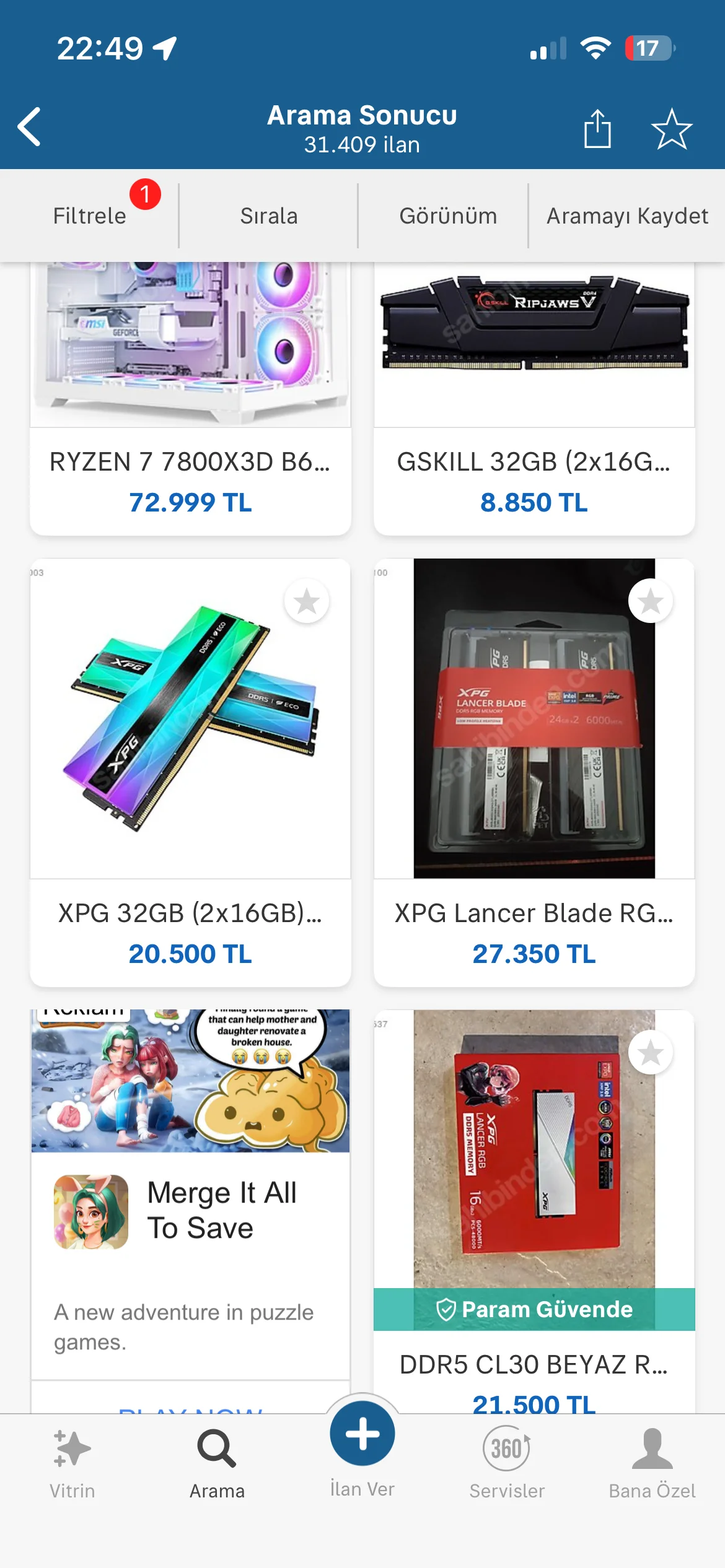Switch to the Vitrin tab

point(72,1465)
